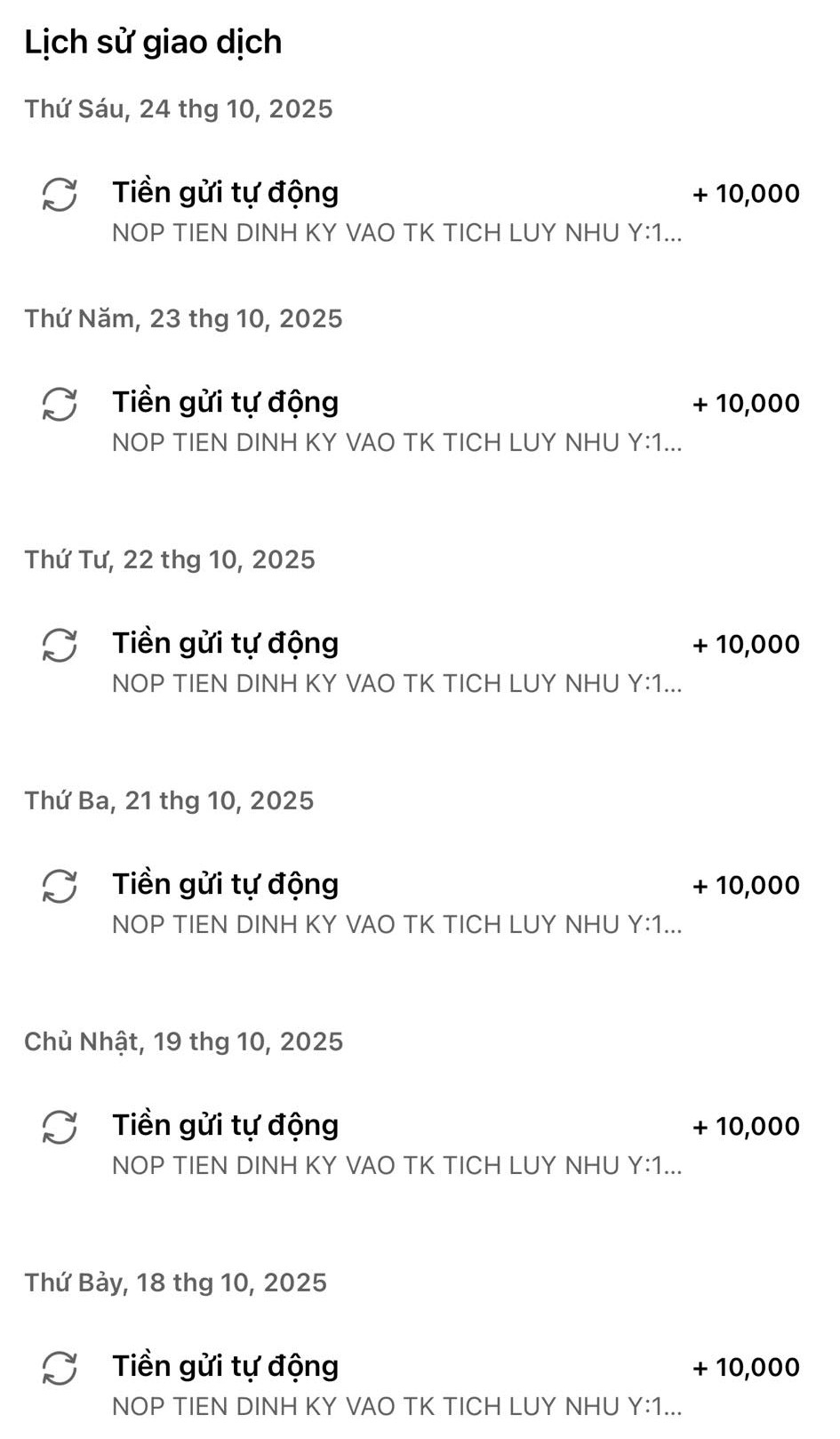This screenshot has height=1439, width=840.
Task: Select the Thứ Bảy, 18 thg 10 date header
Action: coord(175,1282)
